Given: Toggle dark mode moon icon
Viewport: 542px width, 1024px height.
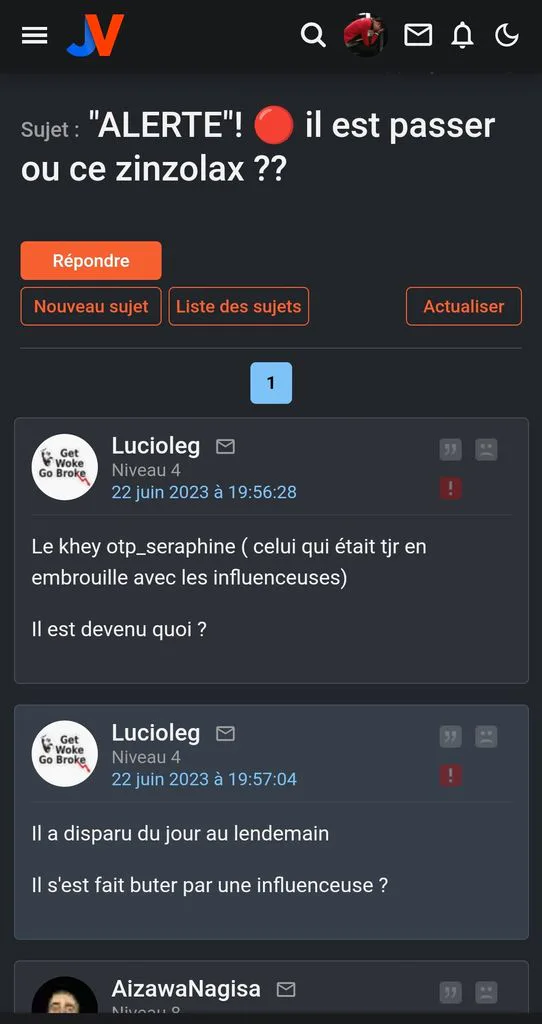Looking at the screenshot, I should tap(507, 35).
